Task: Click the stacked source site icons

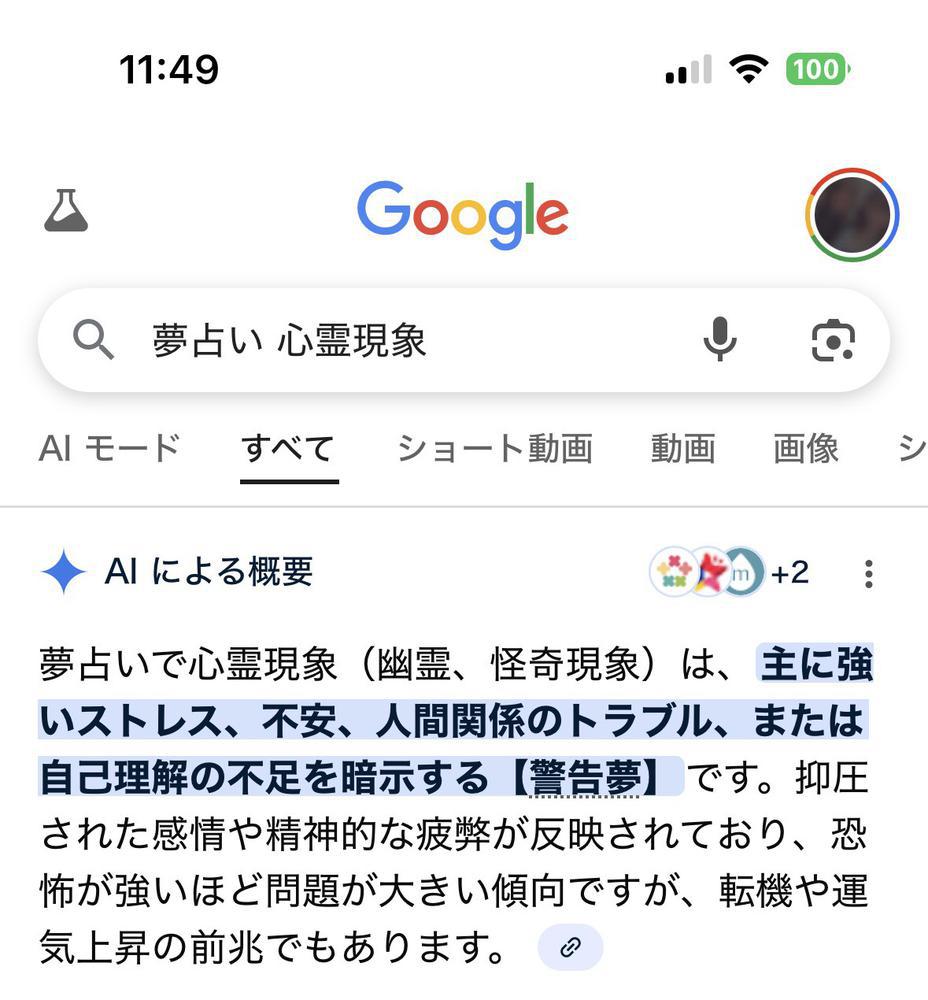Action: (705, 571)
